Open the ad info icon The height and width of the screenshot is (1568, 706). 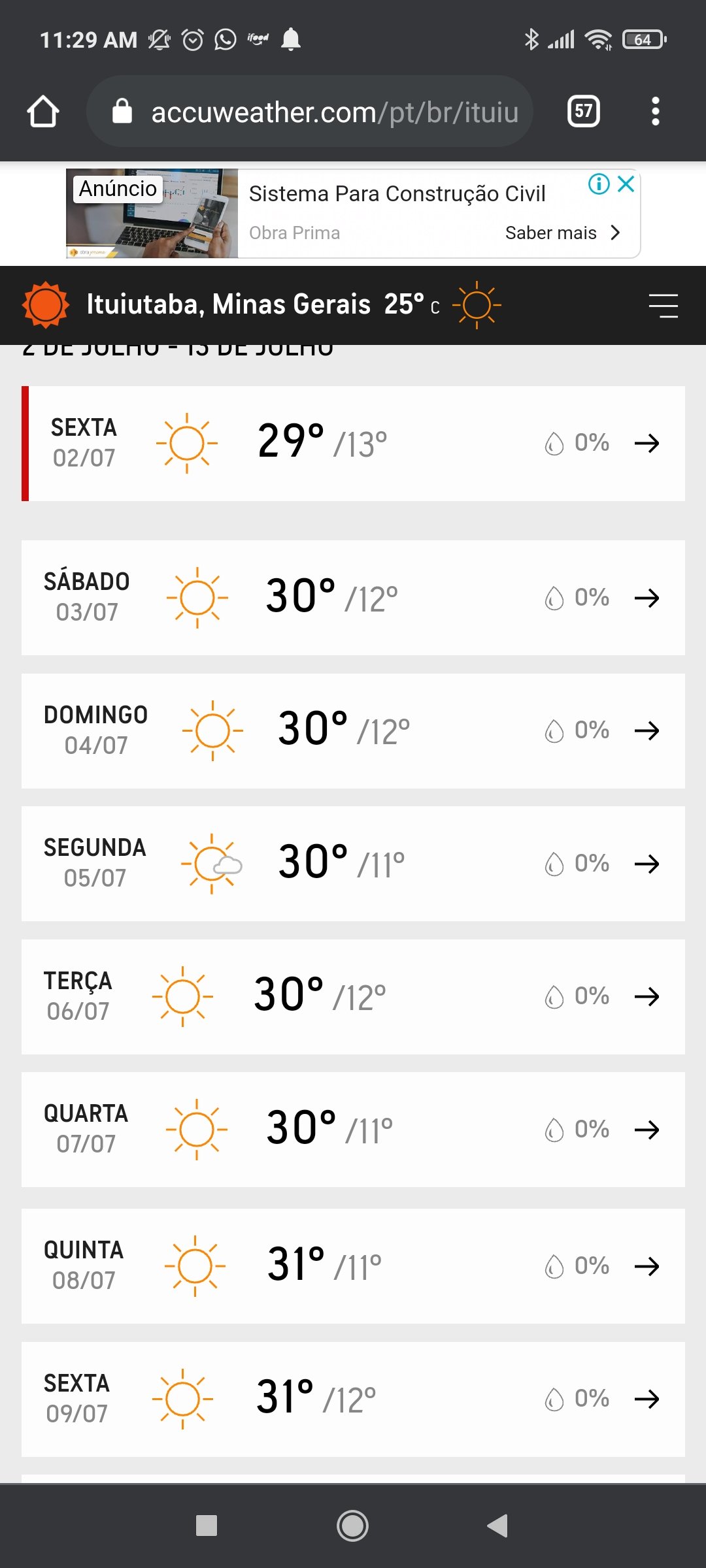coord(599,184)
